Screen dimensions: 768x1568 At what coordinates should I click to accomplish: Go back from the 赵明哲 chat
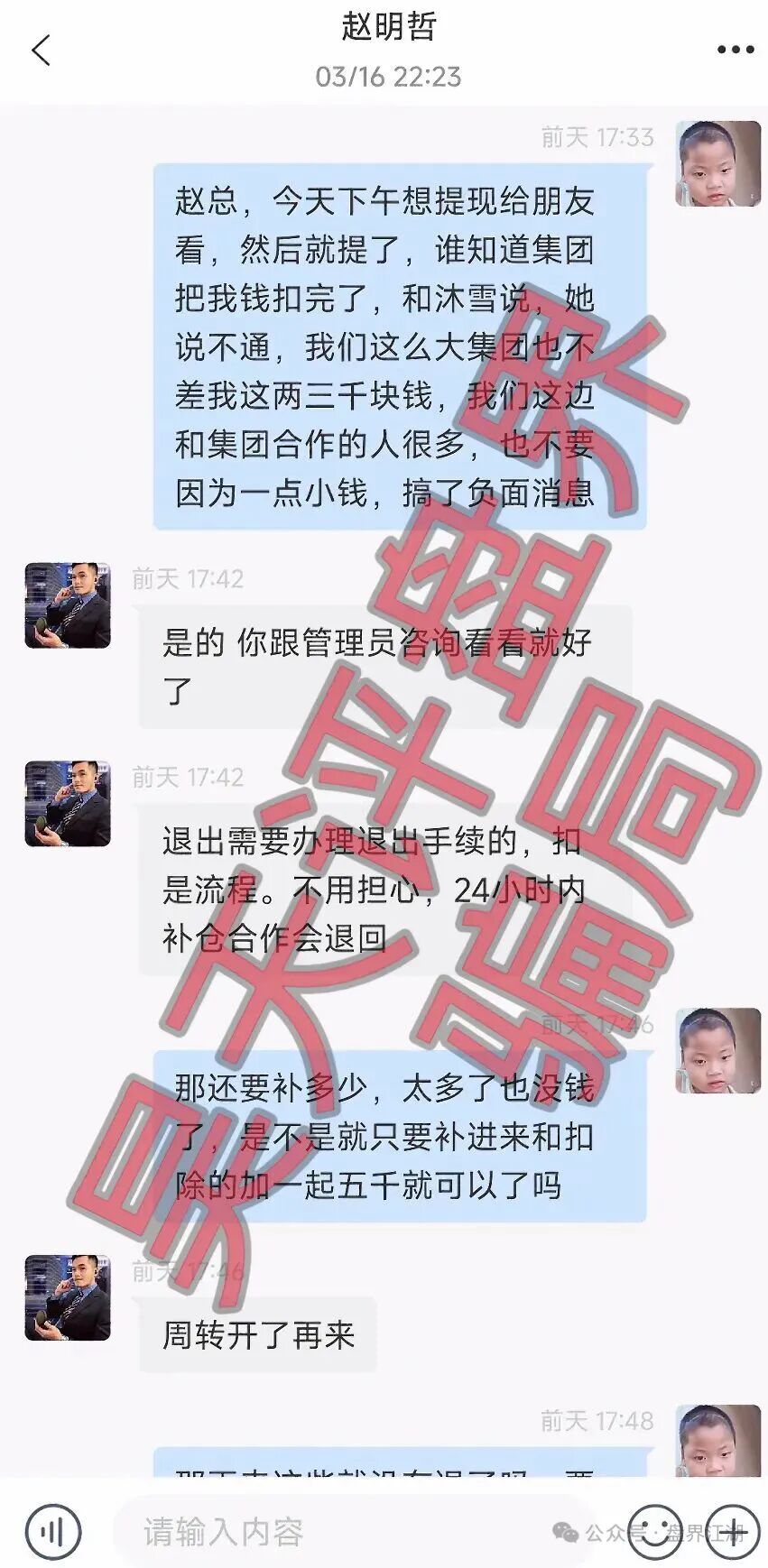pos(41,51)
